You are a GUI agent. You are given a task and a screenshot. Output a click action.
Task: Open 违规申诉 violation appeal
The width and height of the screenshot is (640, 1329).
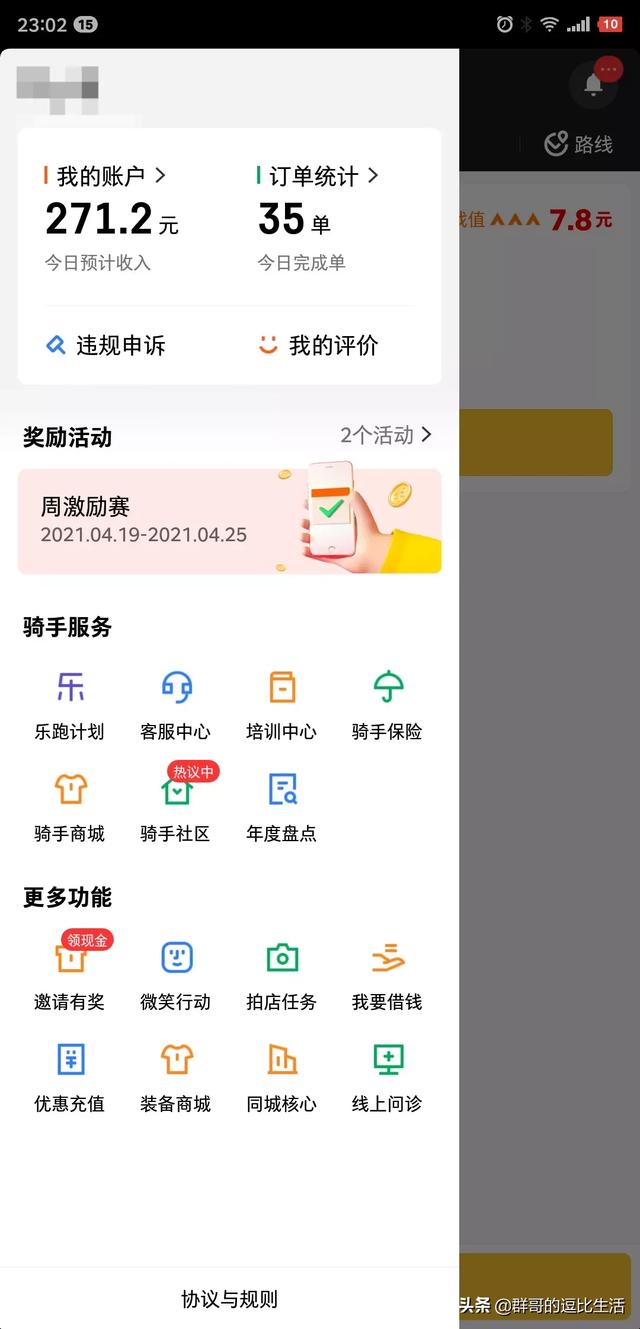point(106,346)
